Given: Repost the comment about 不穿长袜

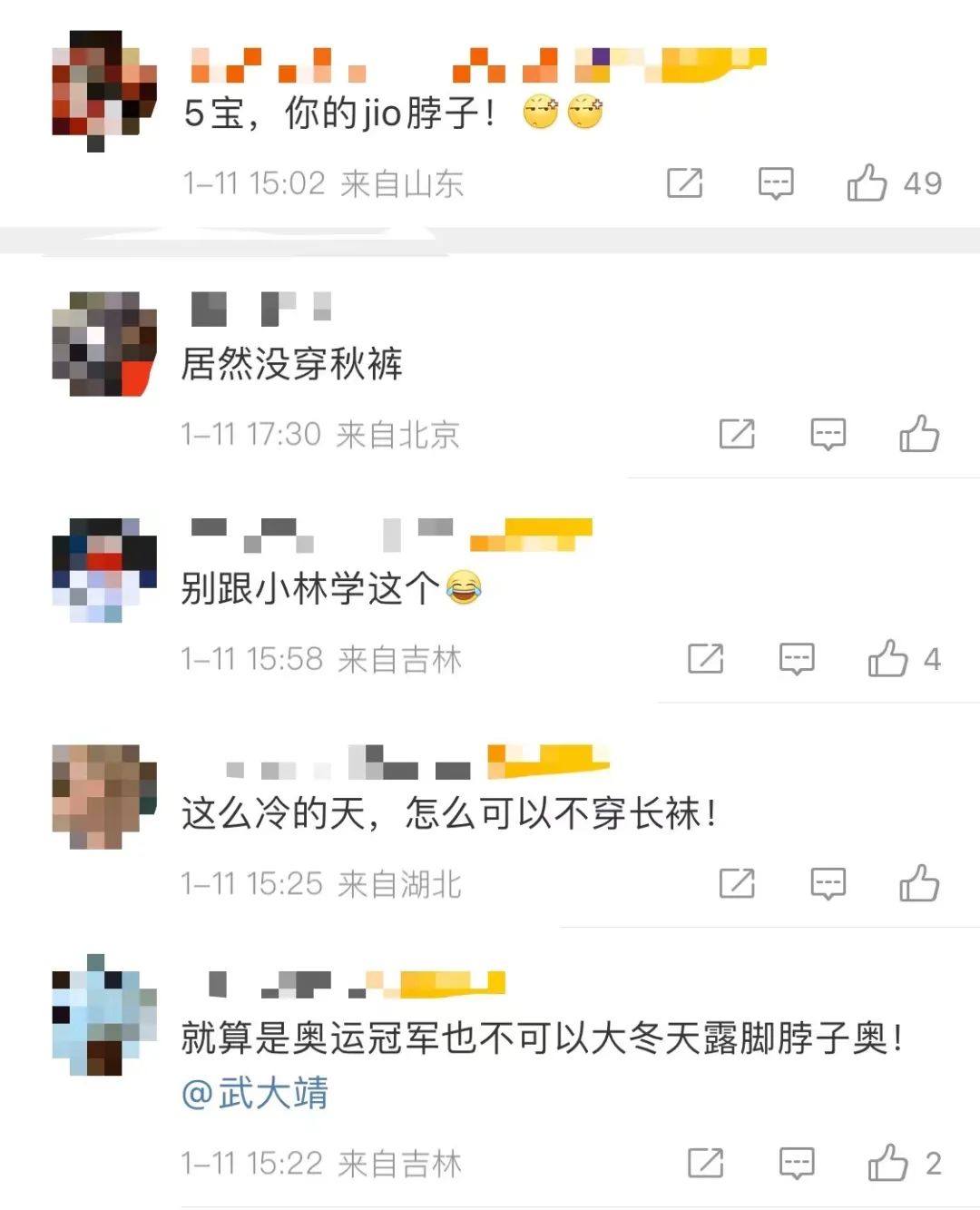Looking at the screenshot, I should [x=737, y=883].
